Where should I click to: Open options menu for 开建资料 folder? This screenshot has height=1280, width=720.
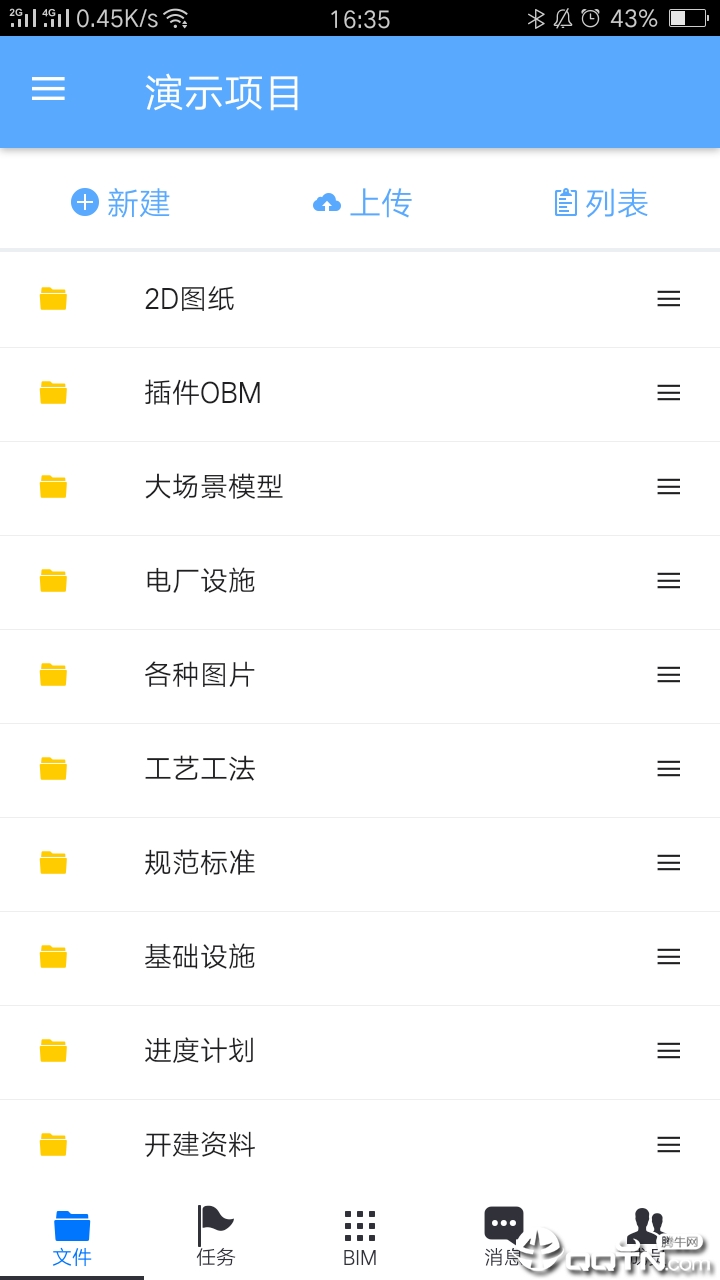coord(669,1145)
